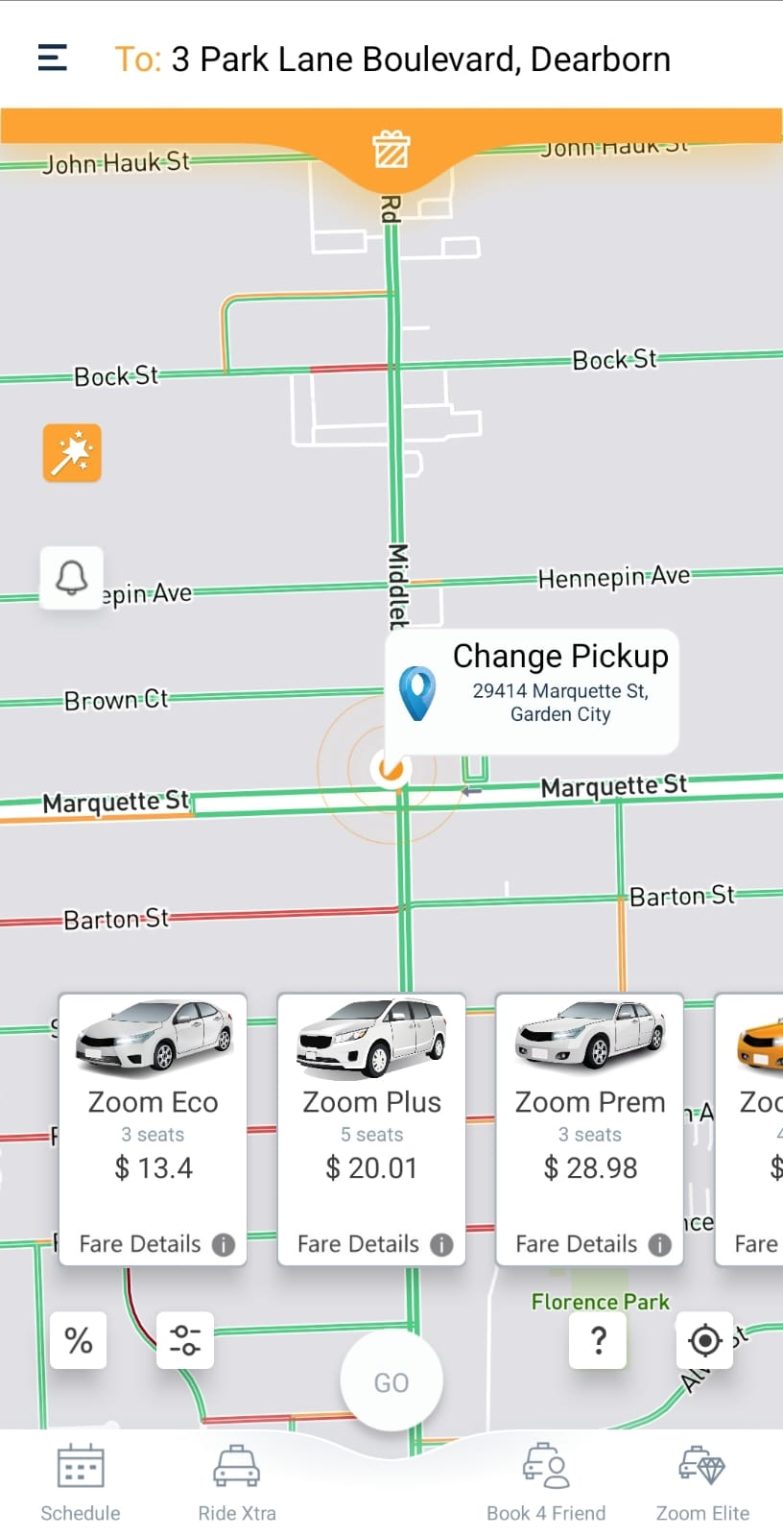Viewport: 783px width, 1536px height.
Task: Tap the magic wand button
Action: [x=72, y=453]
